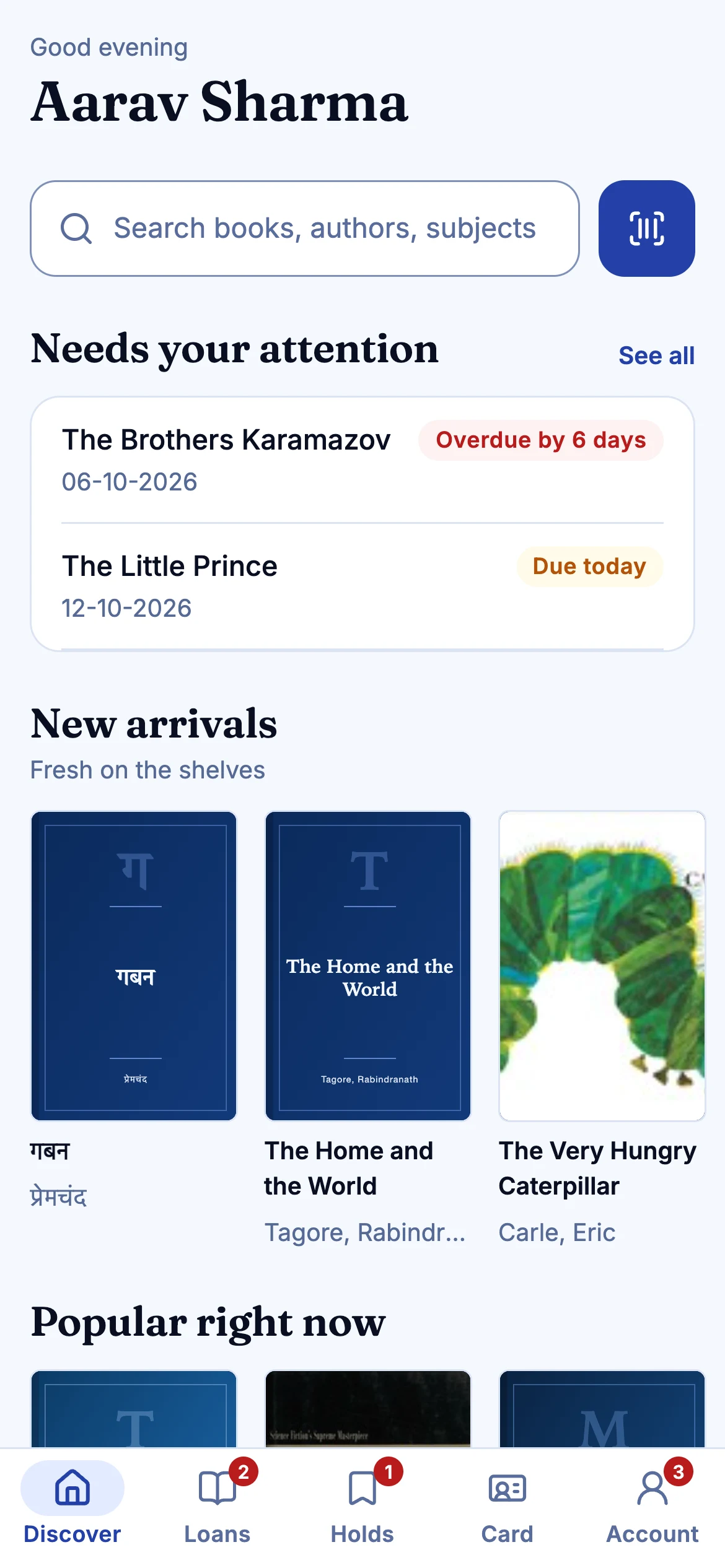Open the barcode scanner button
This screenshot has height=1568, width=725.
(646, 229)
